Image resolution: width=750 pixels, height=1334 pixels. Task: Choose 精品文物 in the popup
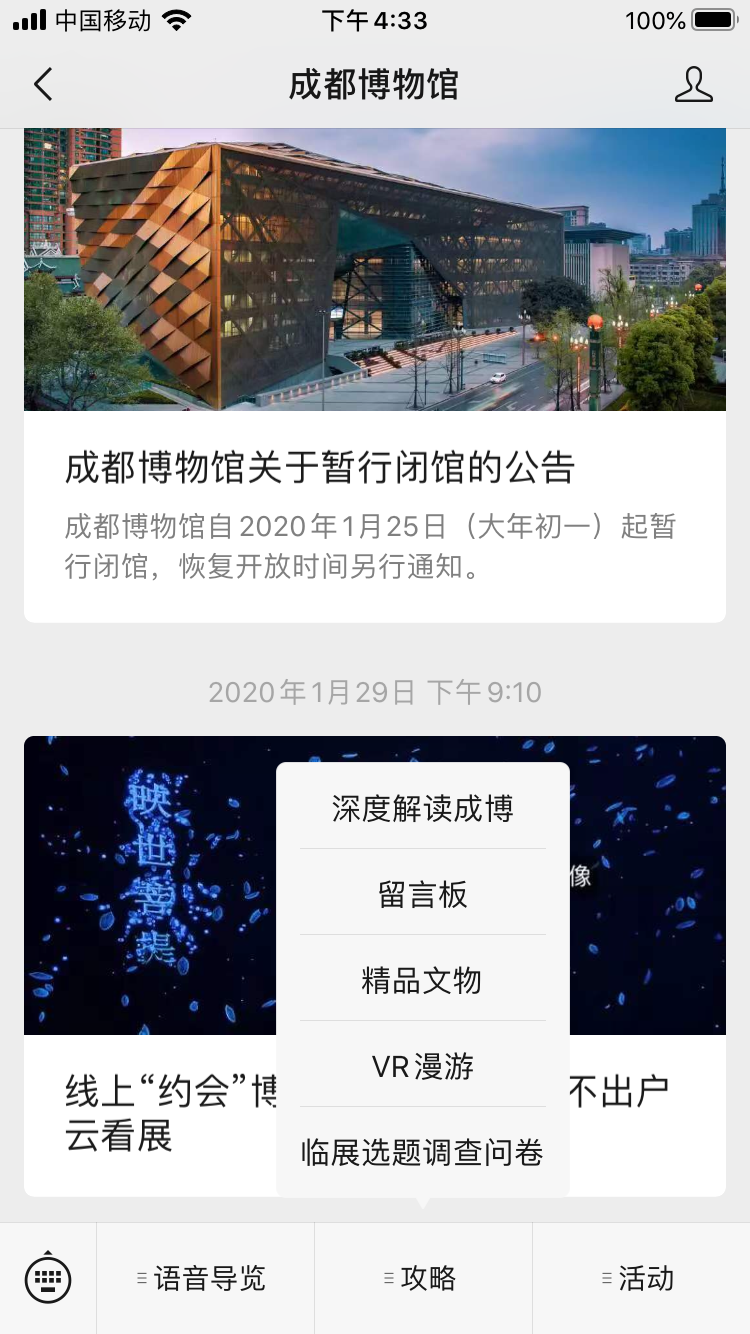tap(423, 980)
